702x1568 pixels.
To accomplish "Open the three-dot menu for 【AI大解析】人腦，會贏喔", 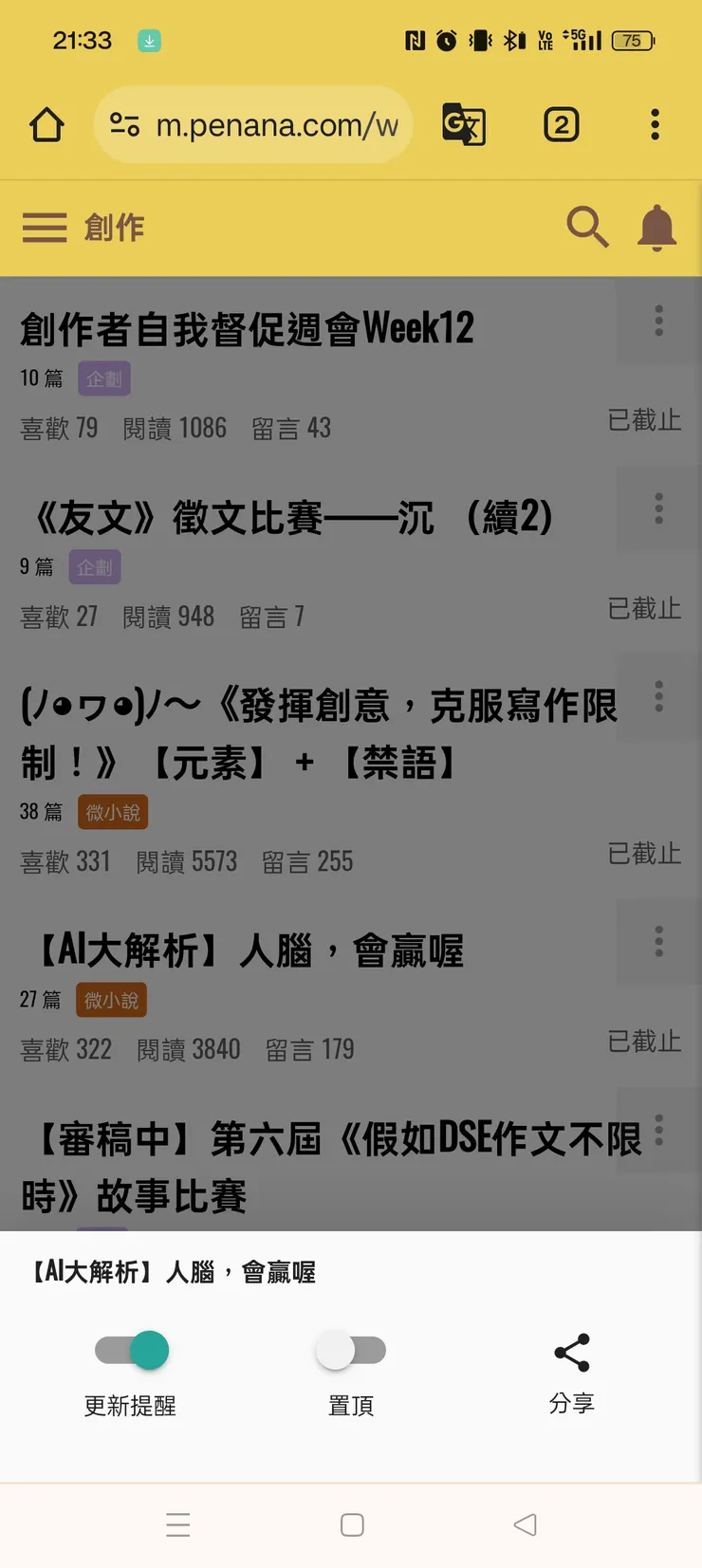I will point(658,941).
